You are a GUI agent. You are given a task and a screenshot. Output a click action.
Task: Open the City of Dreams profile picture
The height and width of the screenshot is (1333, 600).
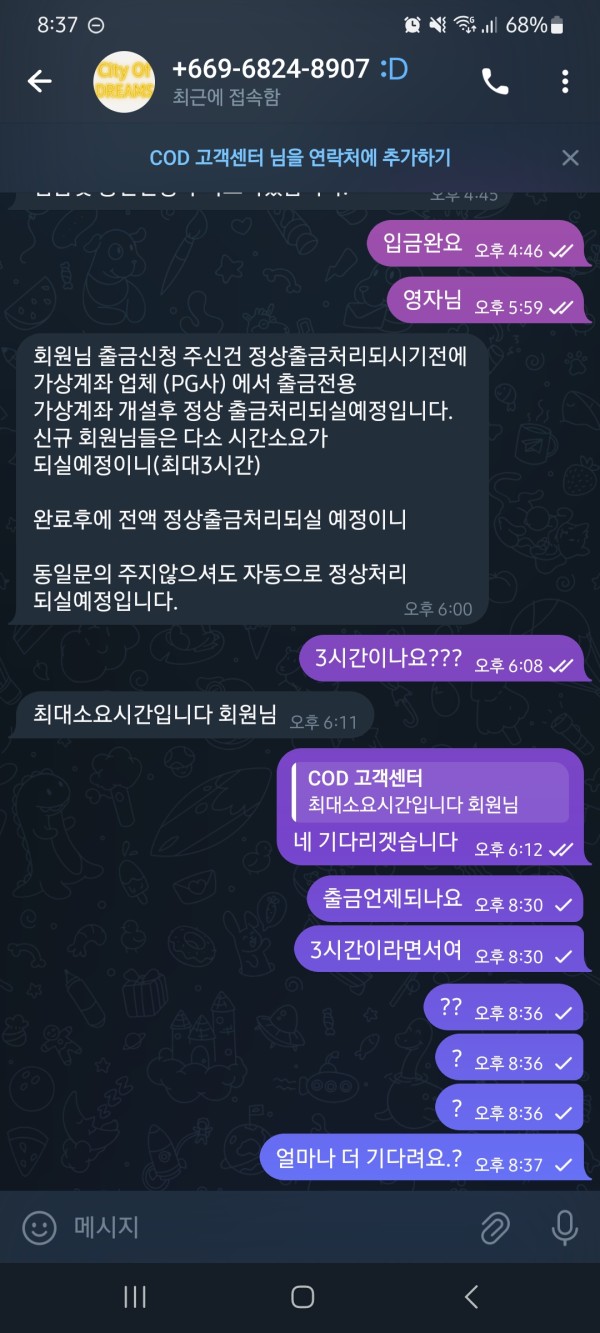[x=124, y=82]
